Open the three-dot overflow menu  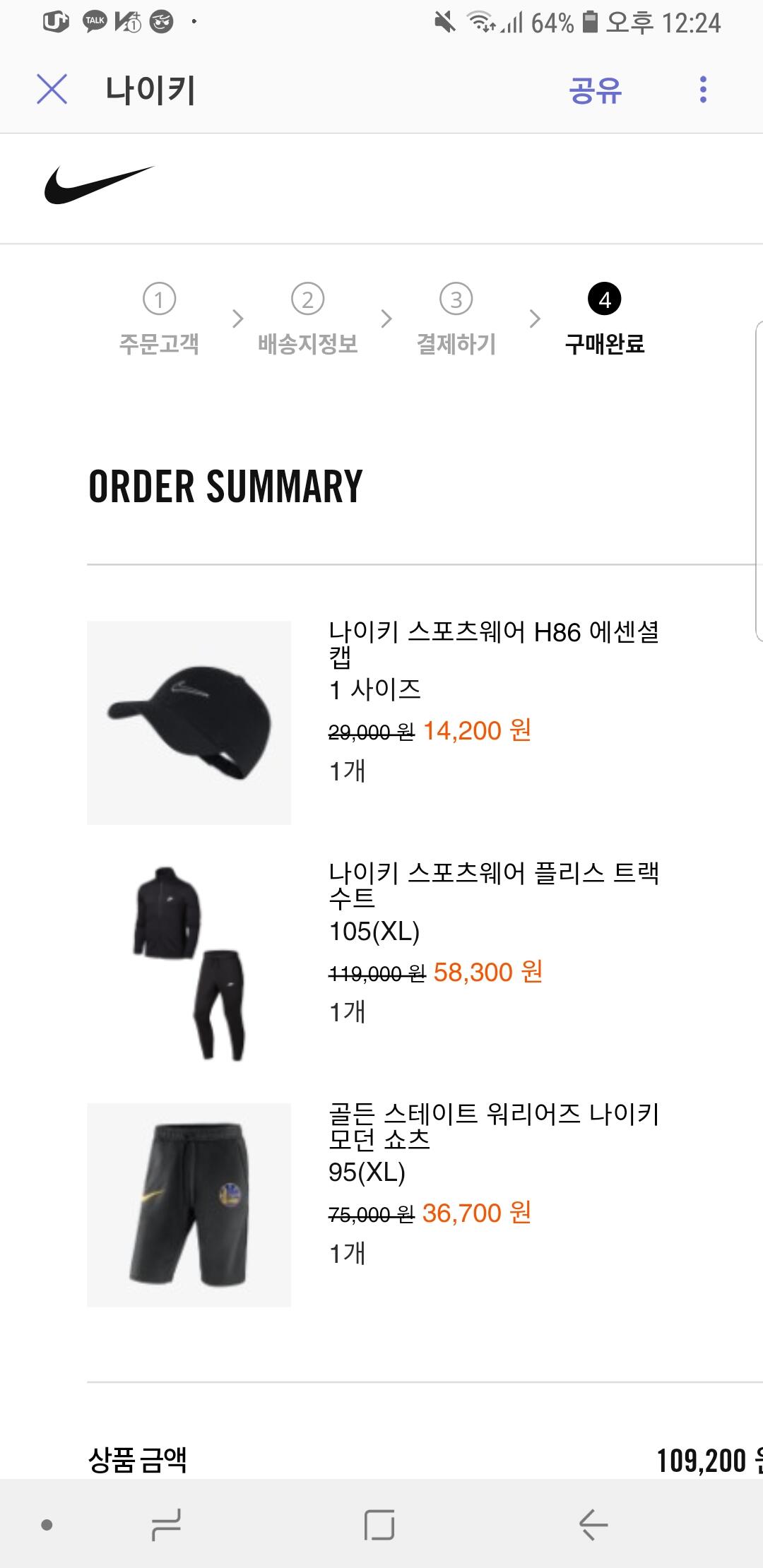(702, 90)
